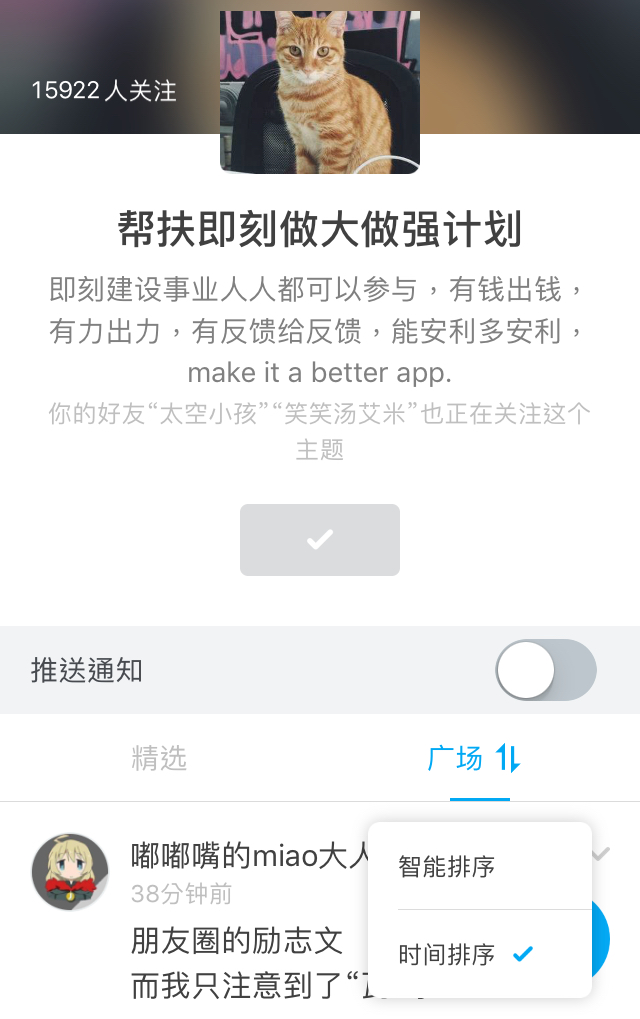Enable the 推送通知 switch

coord(545,670)
